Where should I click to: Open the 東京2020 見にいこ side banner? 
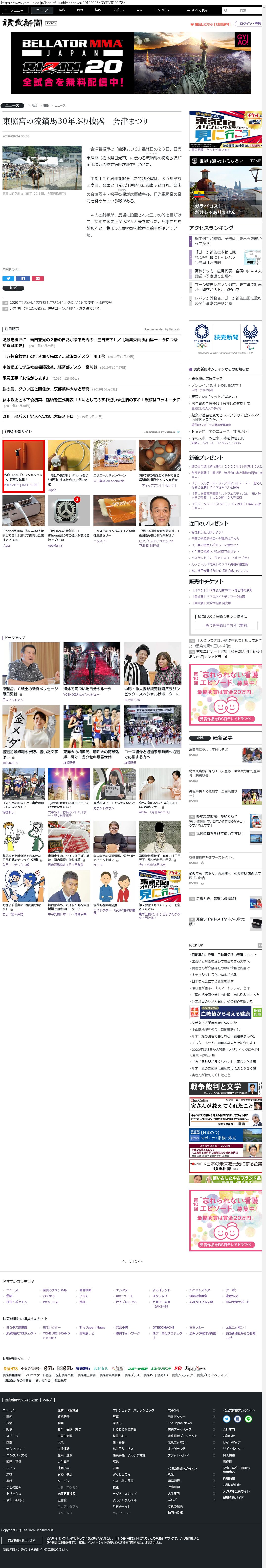pos(225,129)
